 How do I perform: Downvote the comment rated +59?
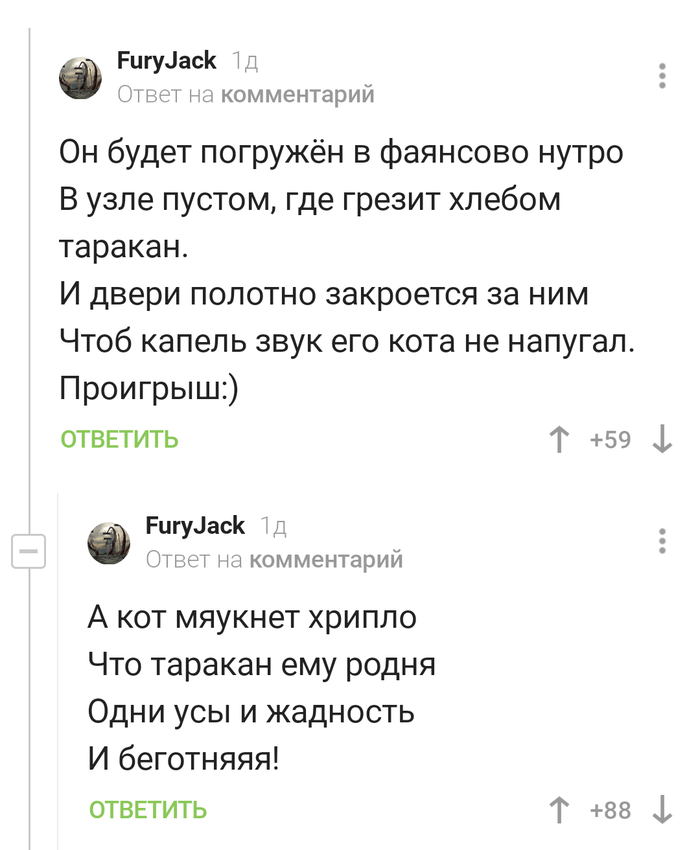pyautogui.click(x=662, y=439)
